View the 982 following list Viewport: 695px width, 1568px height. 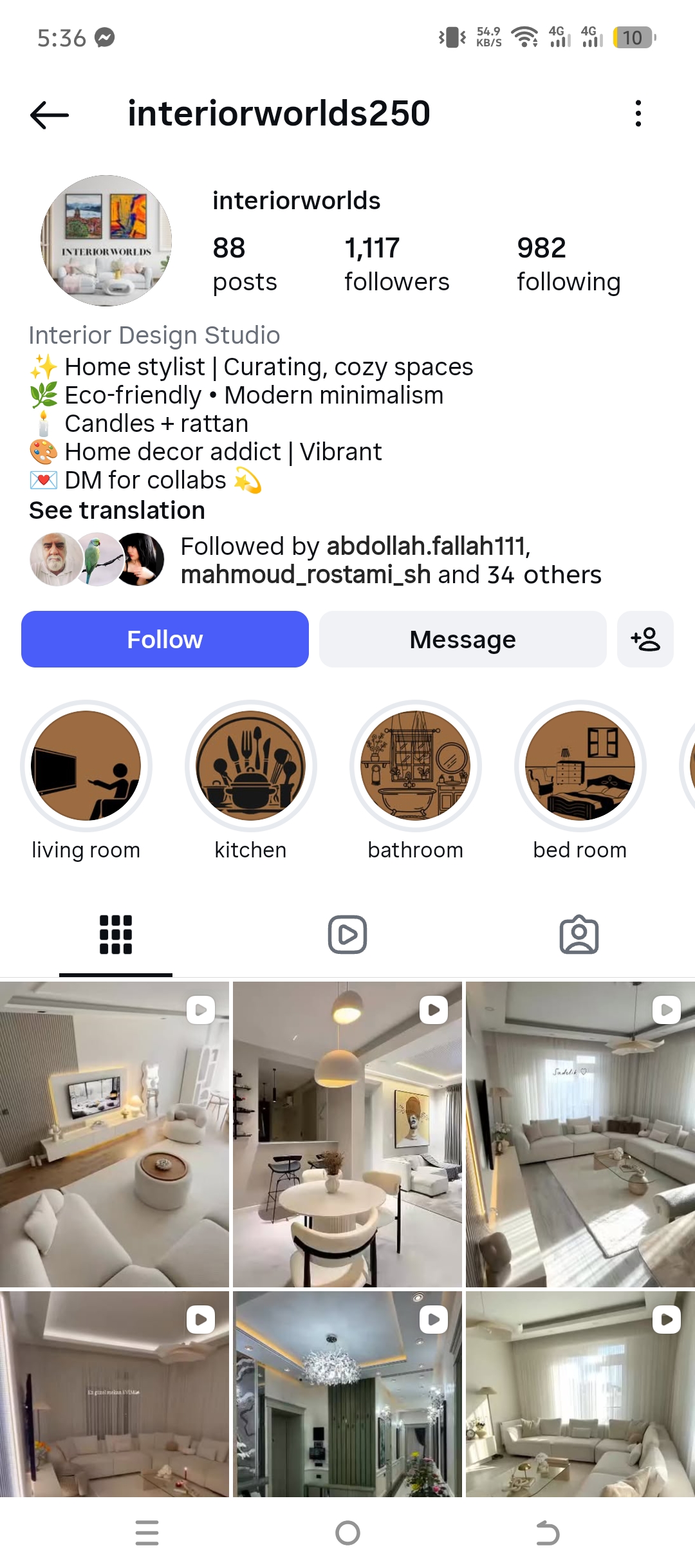(568, 264)
